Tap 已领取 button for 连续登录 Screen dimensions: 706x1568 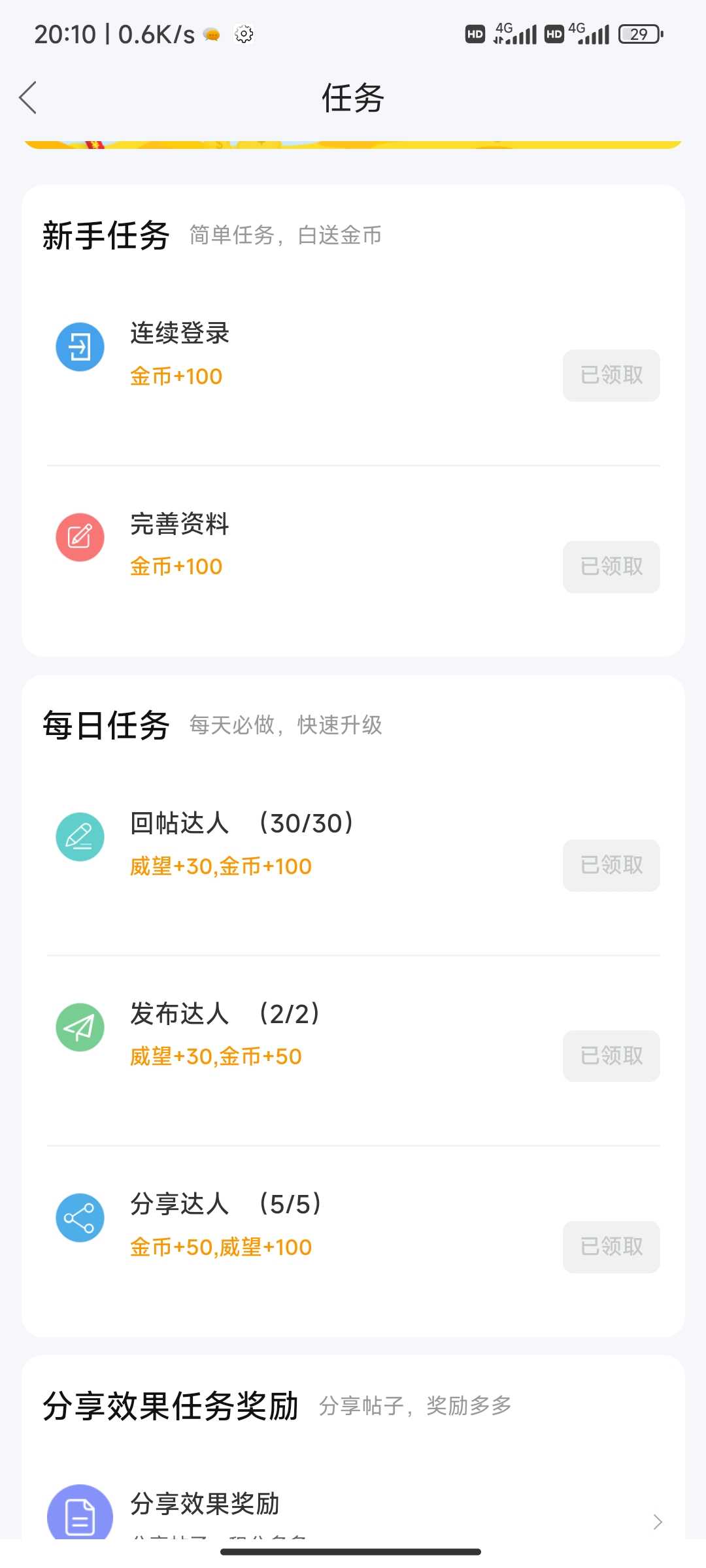point(611,376)
